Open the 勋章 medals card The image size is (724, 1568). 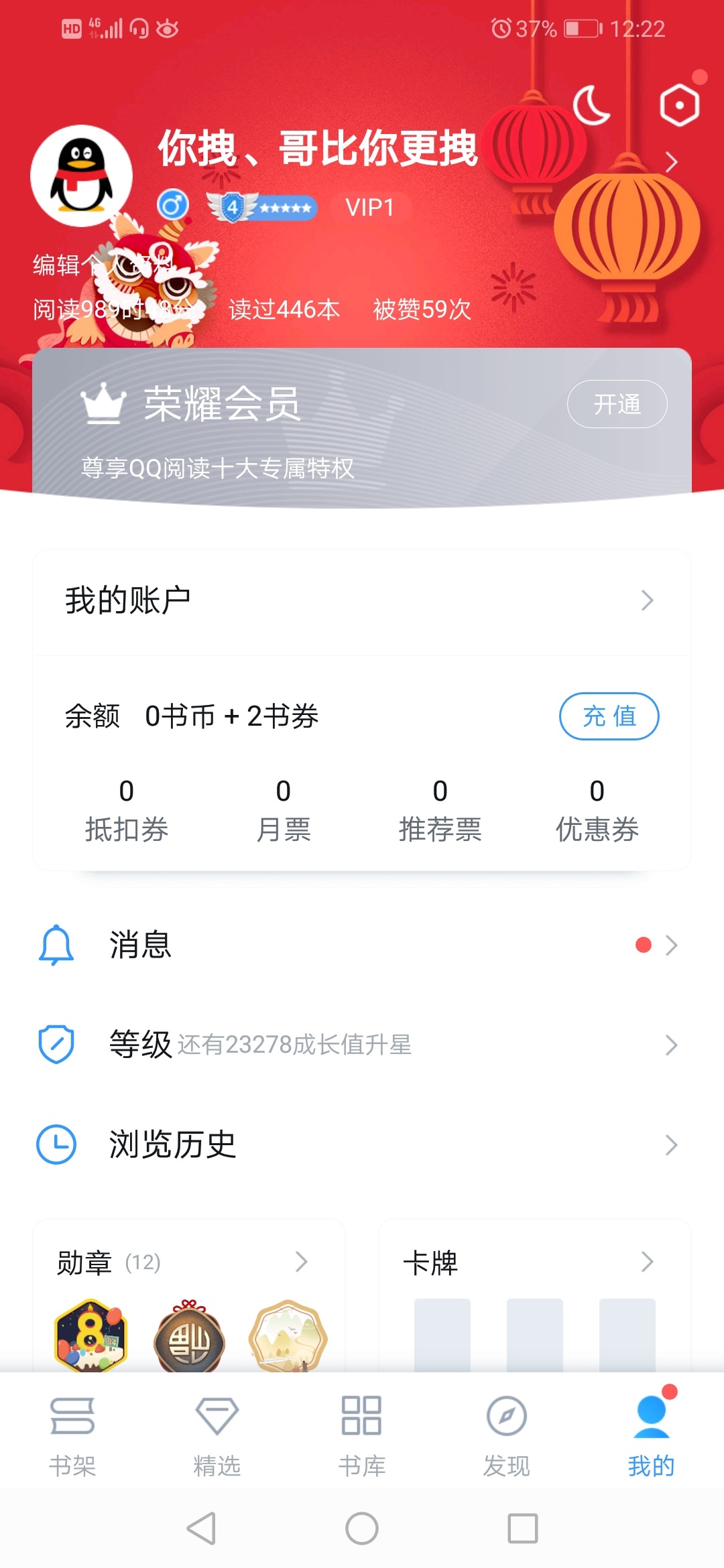pos(188,1263)
